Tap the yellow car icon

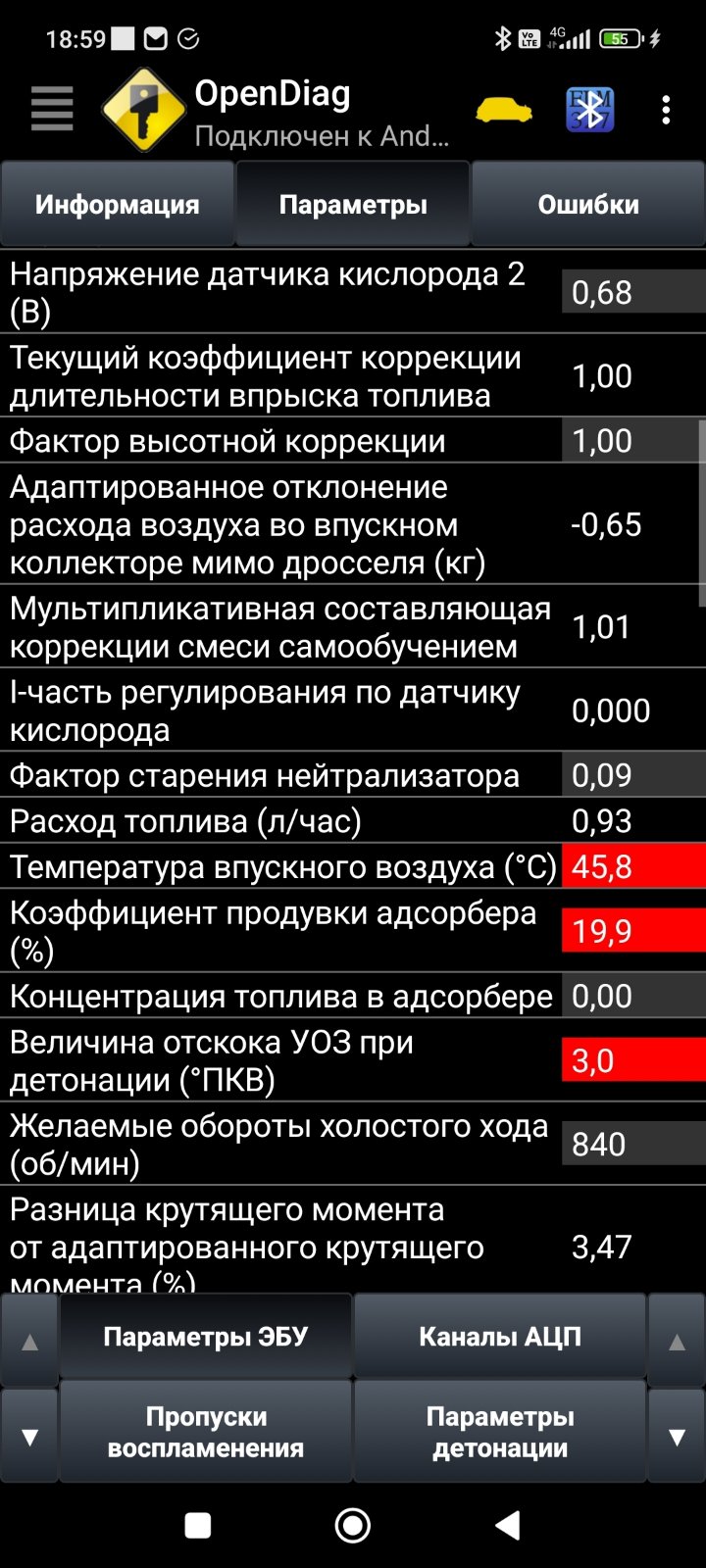click(504, 111)
